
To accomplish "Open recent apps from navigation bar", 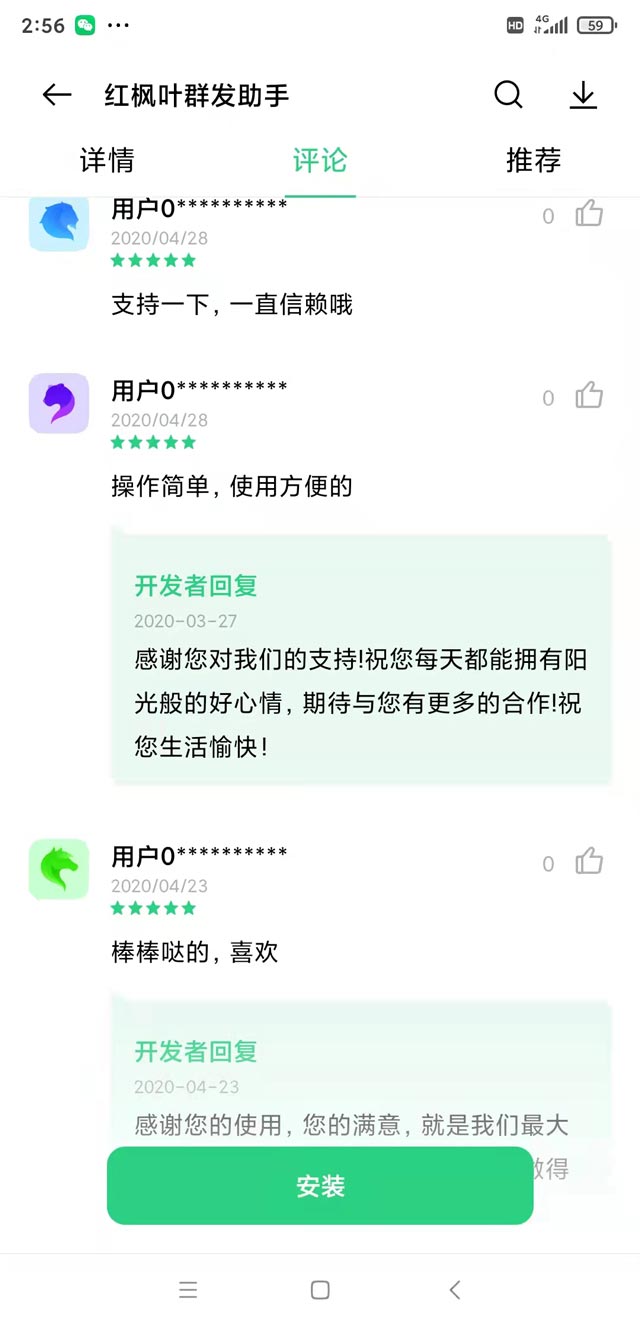I will tap(188, 1290).
